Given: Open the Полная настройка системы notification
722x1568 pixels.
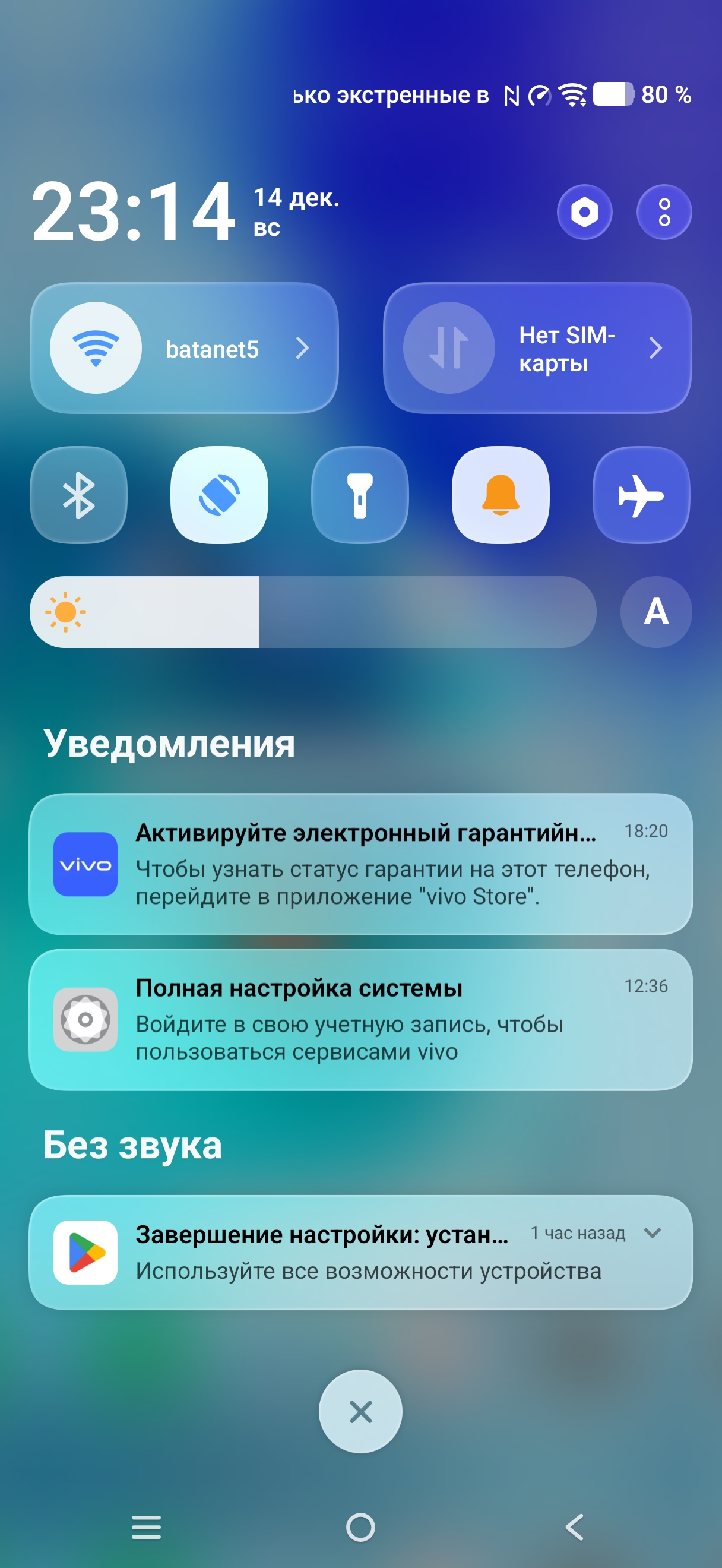Looking at the screenshot, I should click(x=360, y=1019).
